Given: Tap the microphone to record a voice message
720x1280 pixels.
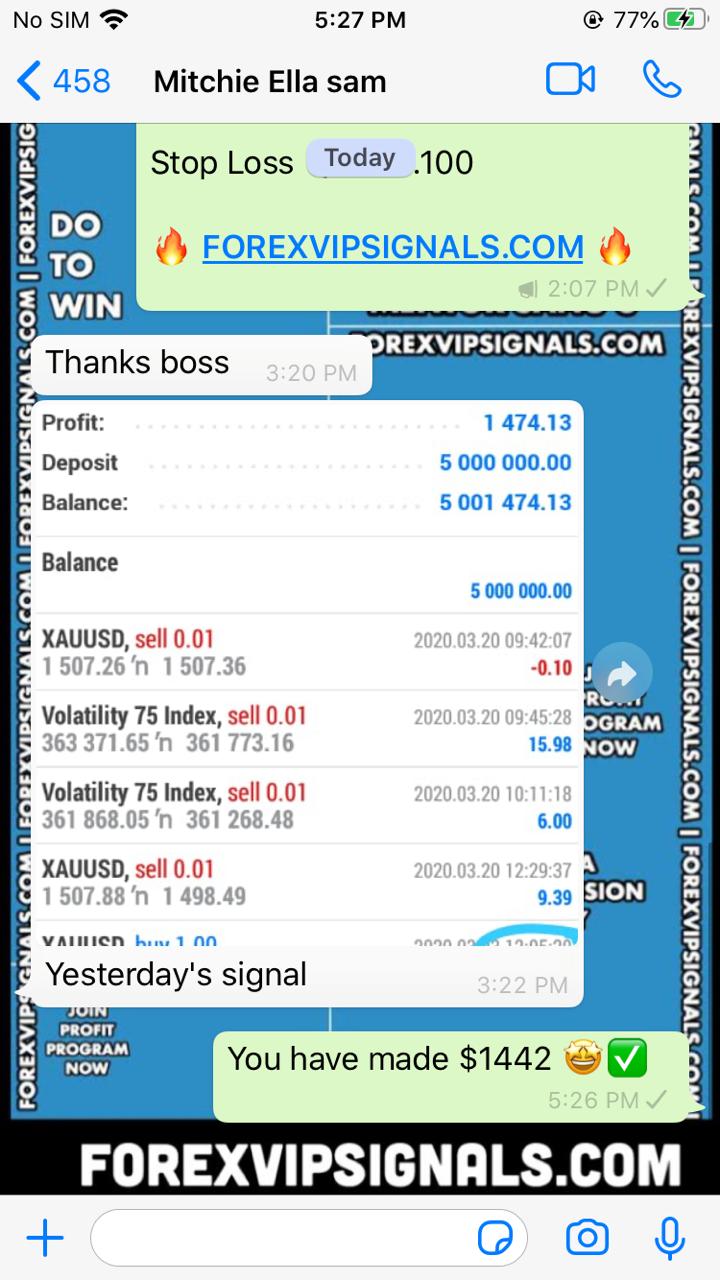Looking at the screenshot, I should coord(670,1239).
